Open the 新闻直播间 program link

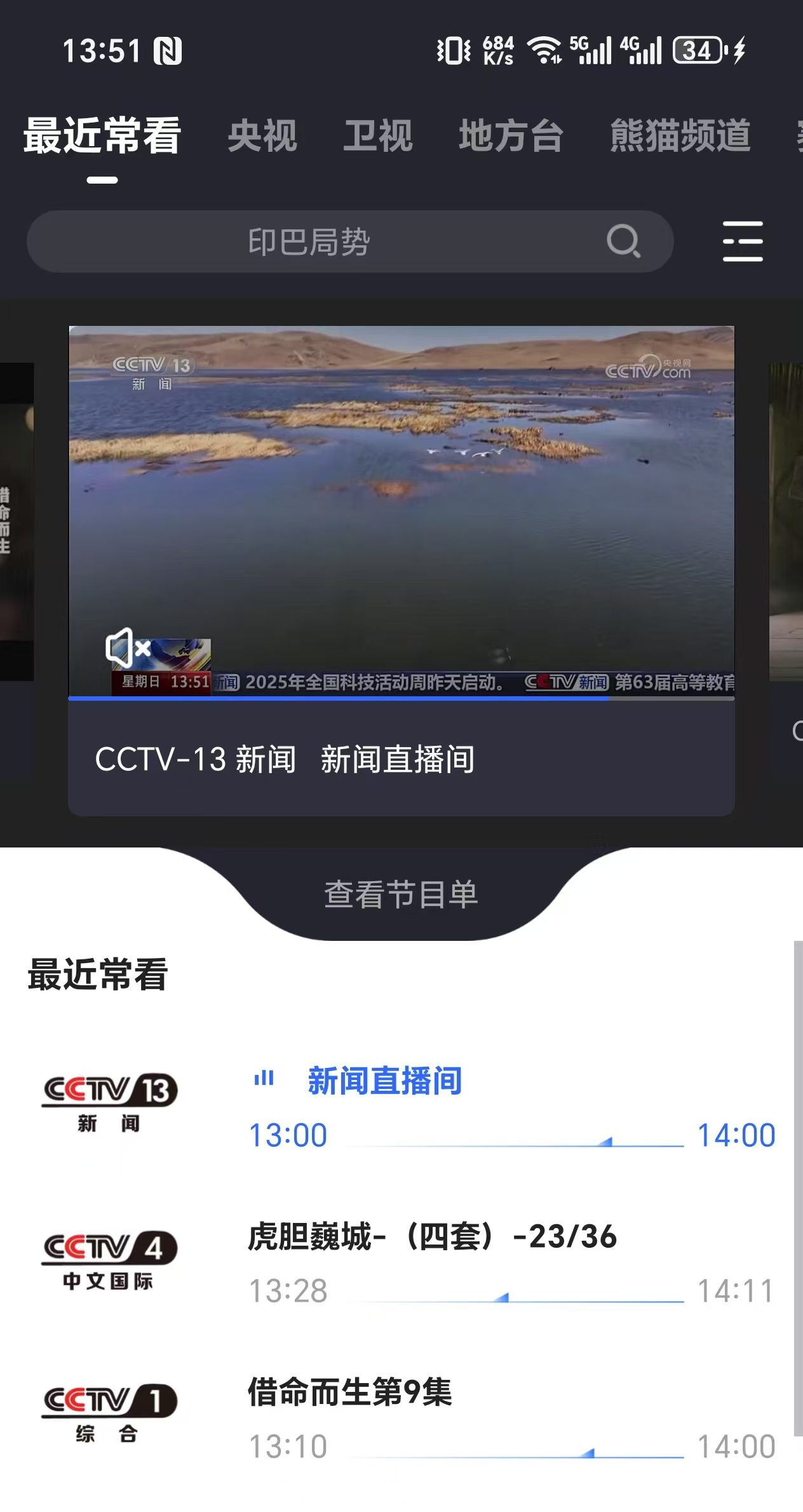point(384,1080)
